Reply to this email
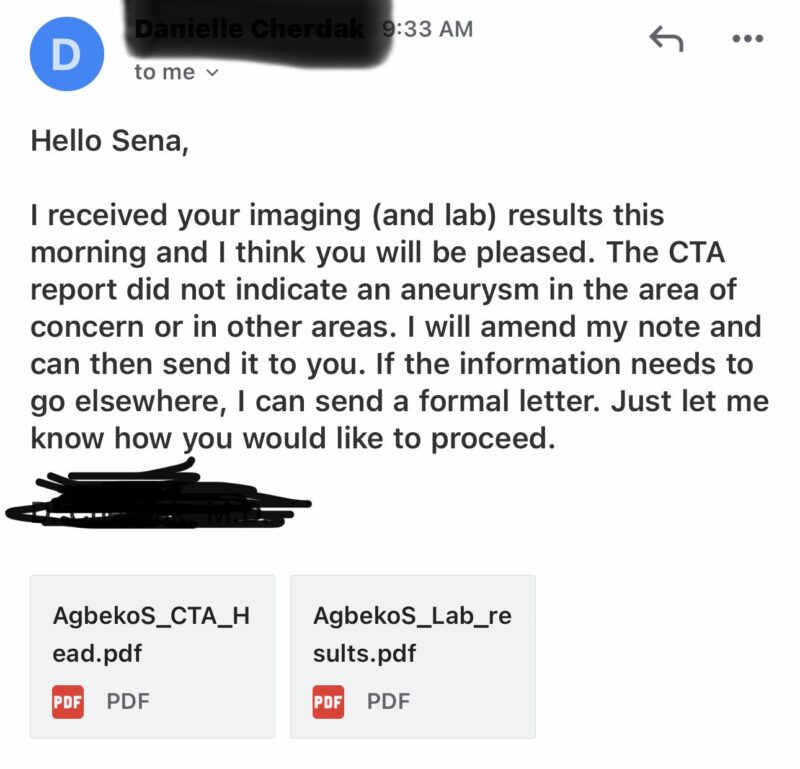This screenshot has width=800, height=769. 667,39
